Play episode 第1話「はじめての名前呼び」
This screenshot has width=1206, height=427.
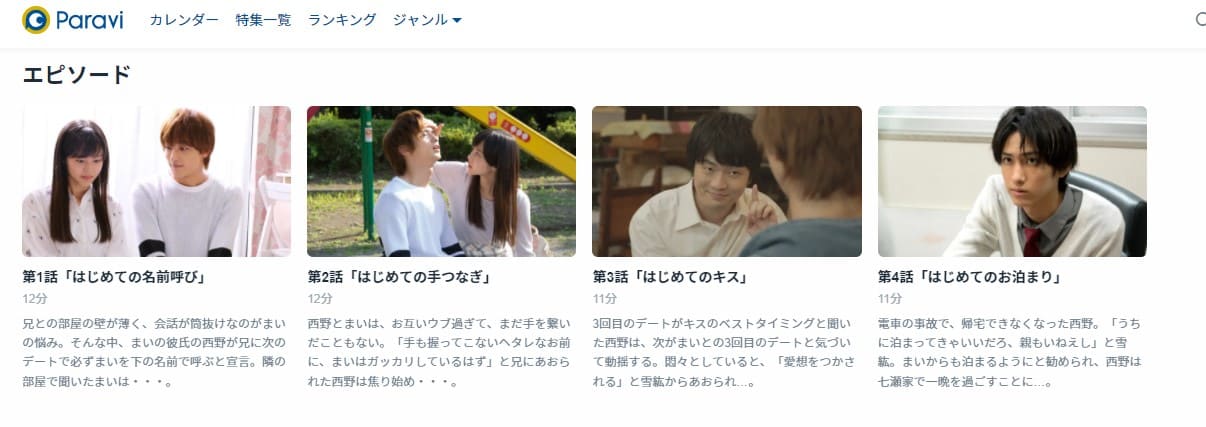tap(156, 182)
